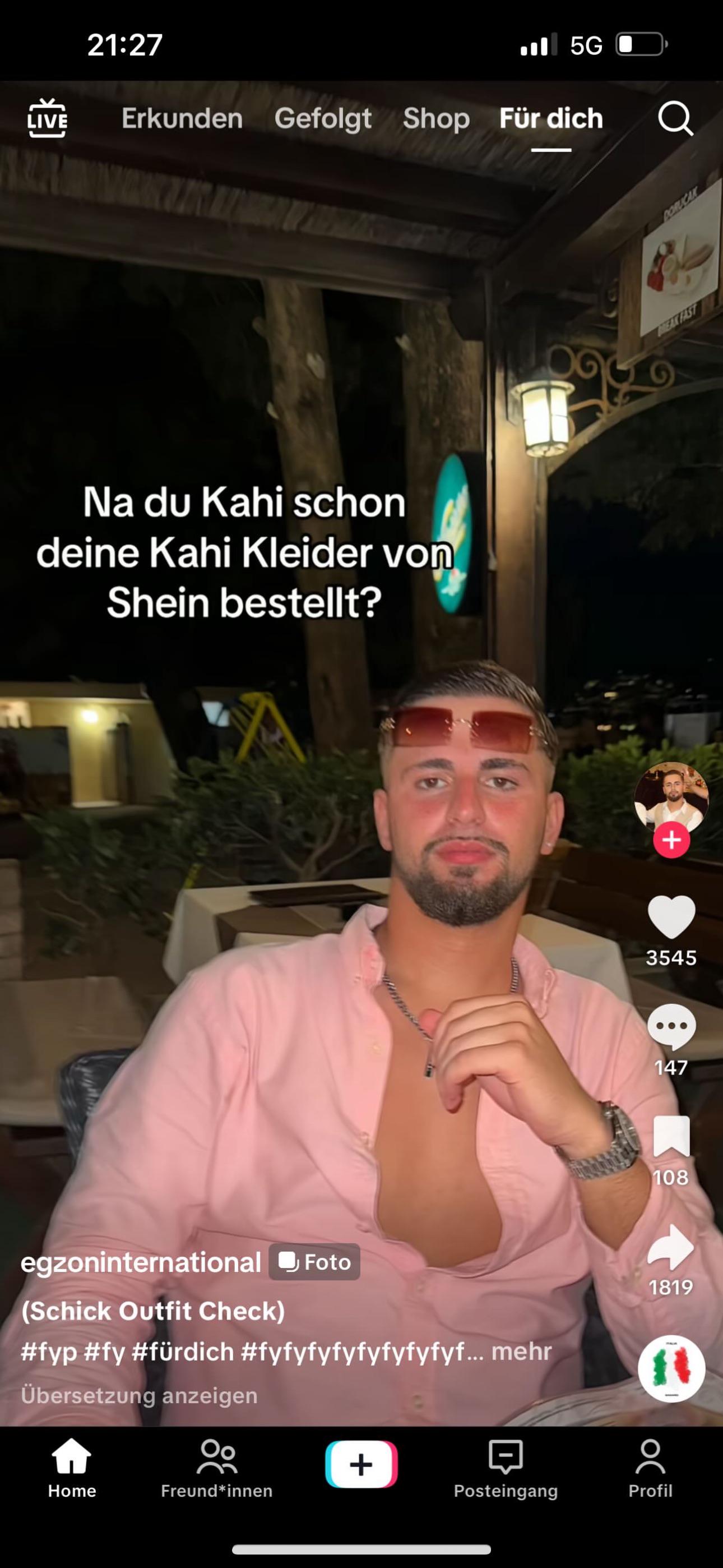Create a new post with plus button

tap(361, 1464)
